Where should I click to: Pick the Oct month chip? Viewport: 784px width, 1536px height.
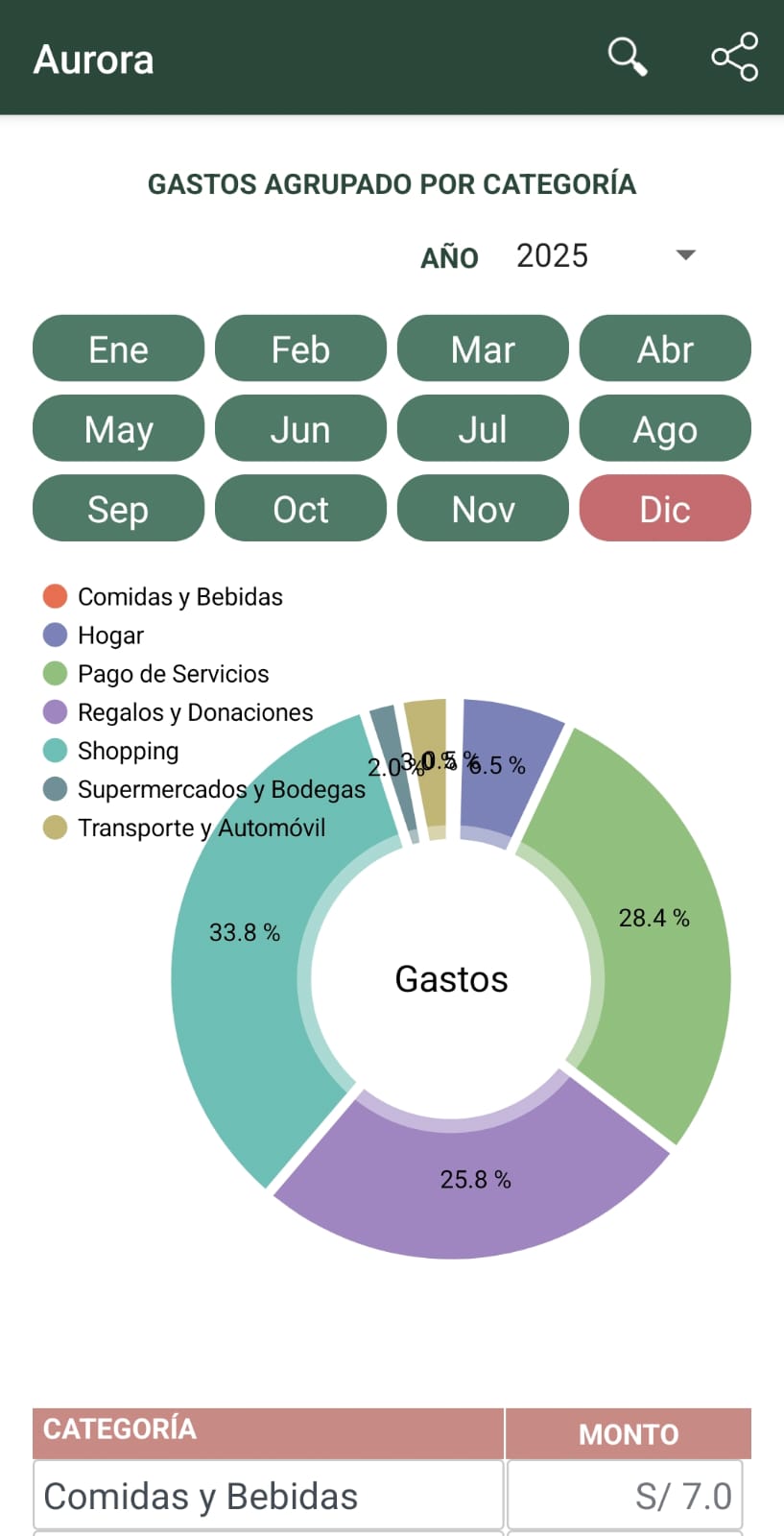(300, 508)
